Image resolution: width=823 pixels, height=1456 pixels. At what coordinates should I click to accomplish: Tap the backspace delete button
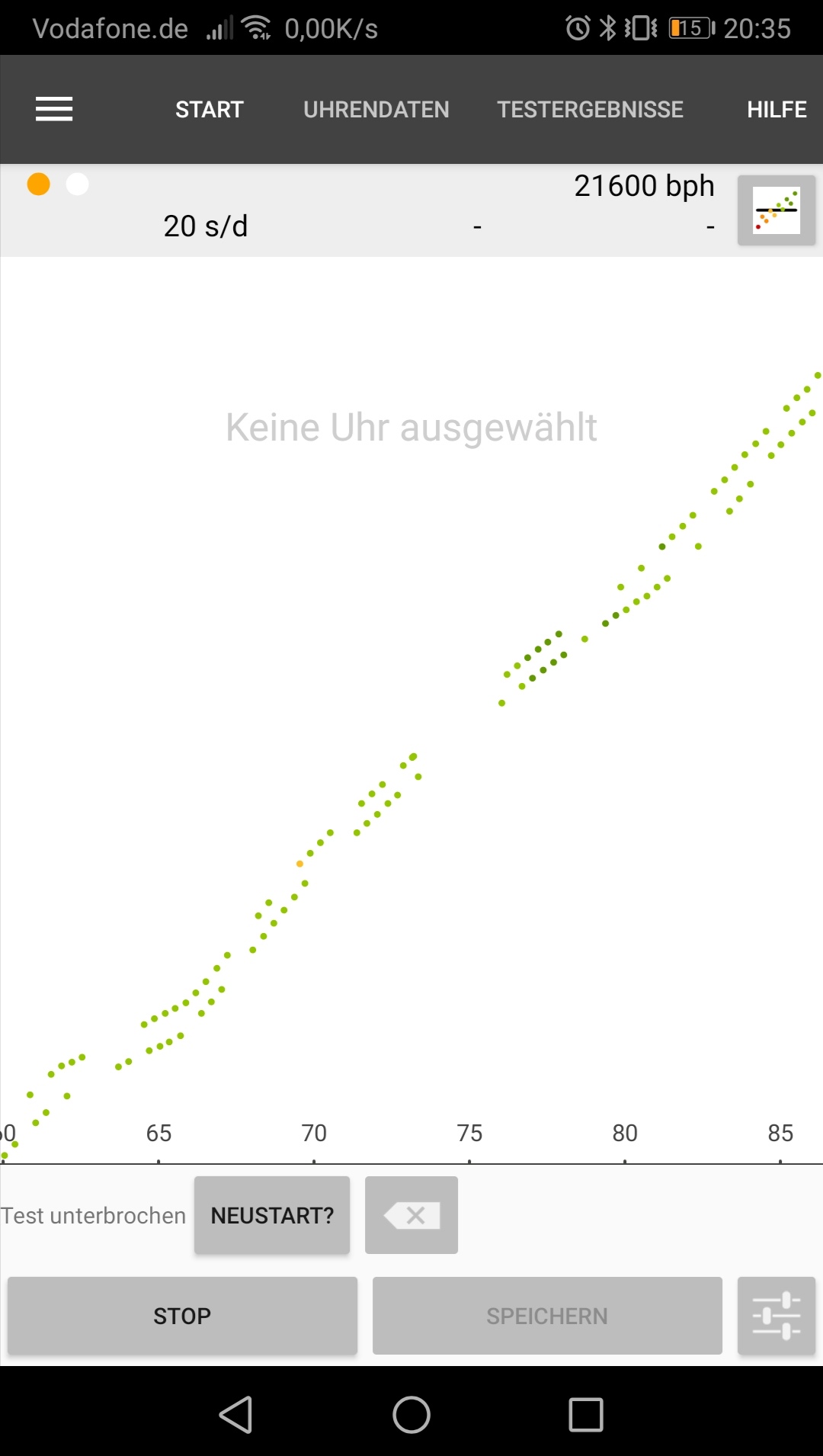[411, 1215]
